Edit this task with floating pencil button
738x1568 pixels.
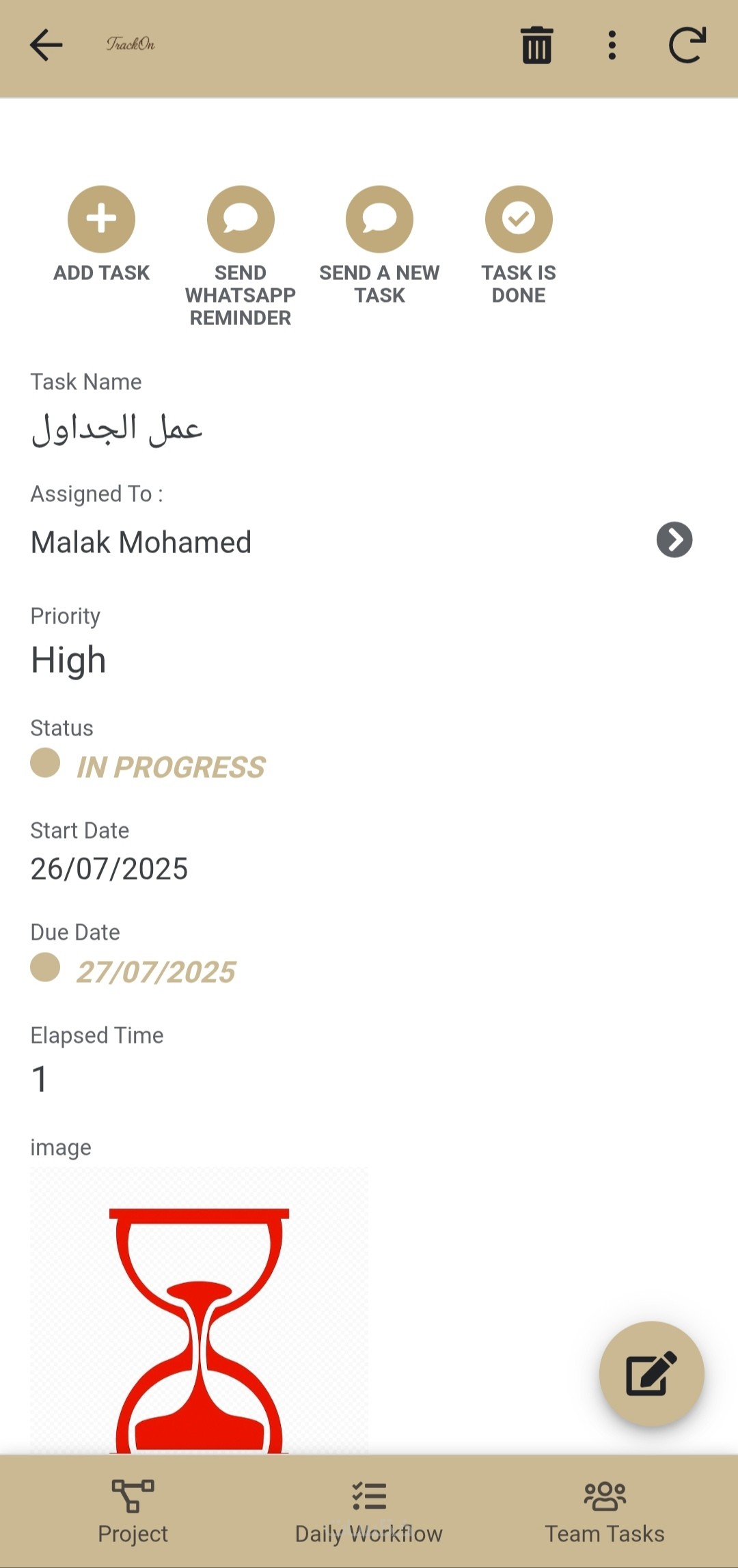[651, 1373]
